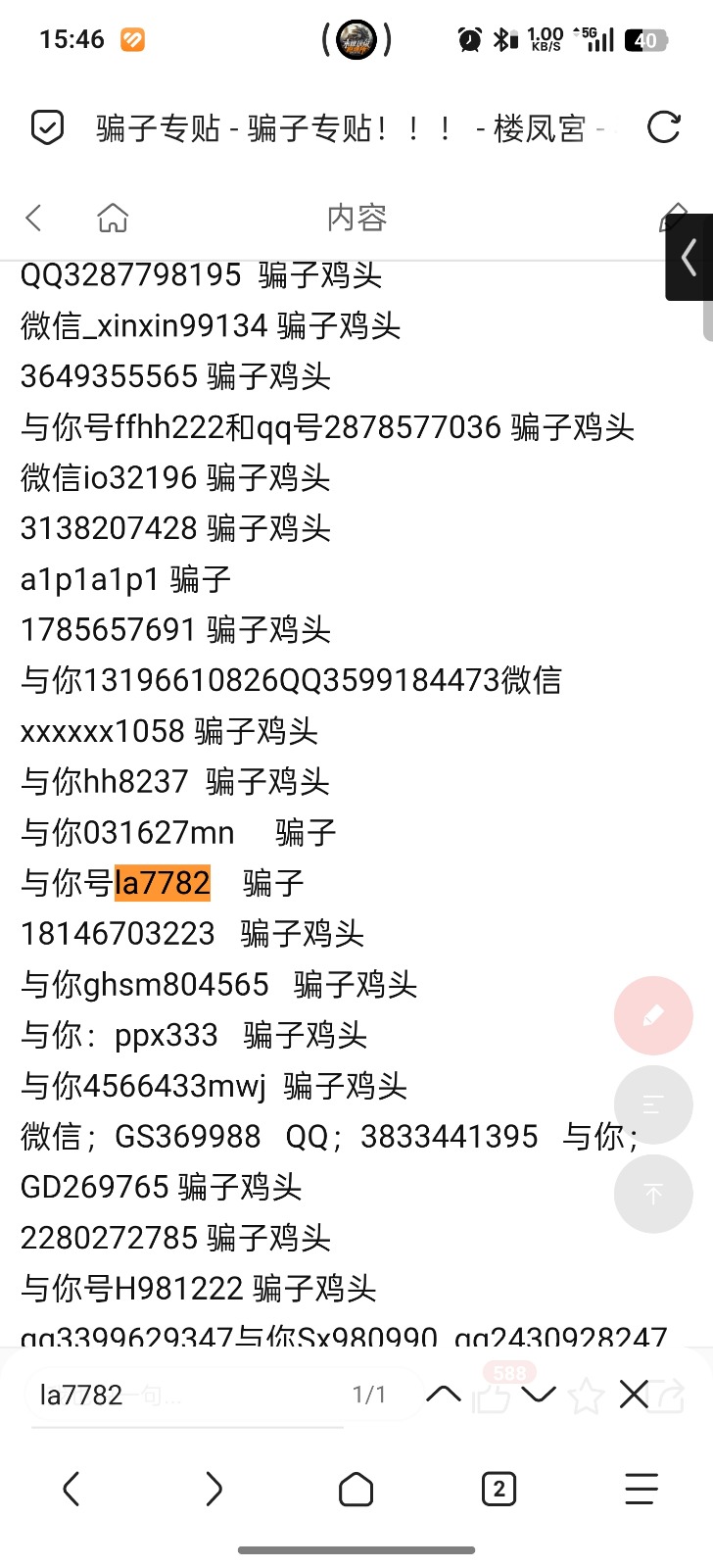This screenshot has width=713, height=1568.
Task: Star this page as a favorite
Action: (585, 1395)
